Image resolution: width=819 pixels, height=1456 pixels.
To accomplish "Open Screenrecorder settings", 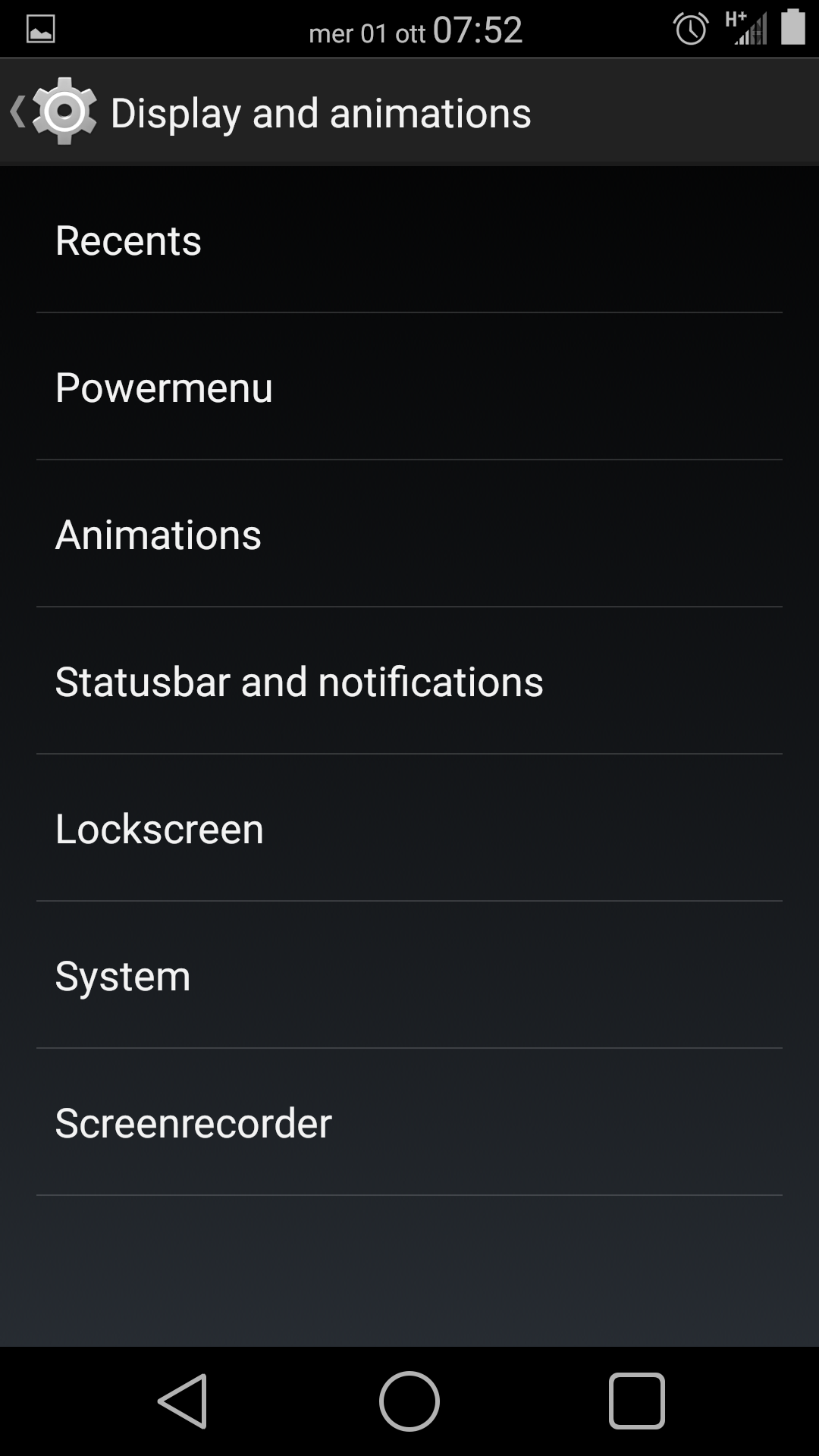I will [x=409, y=1122].
